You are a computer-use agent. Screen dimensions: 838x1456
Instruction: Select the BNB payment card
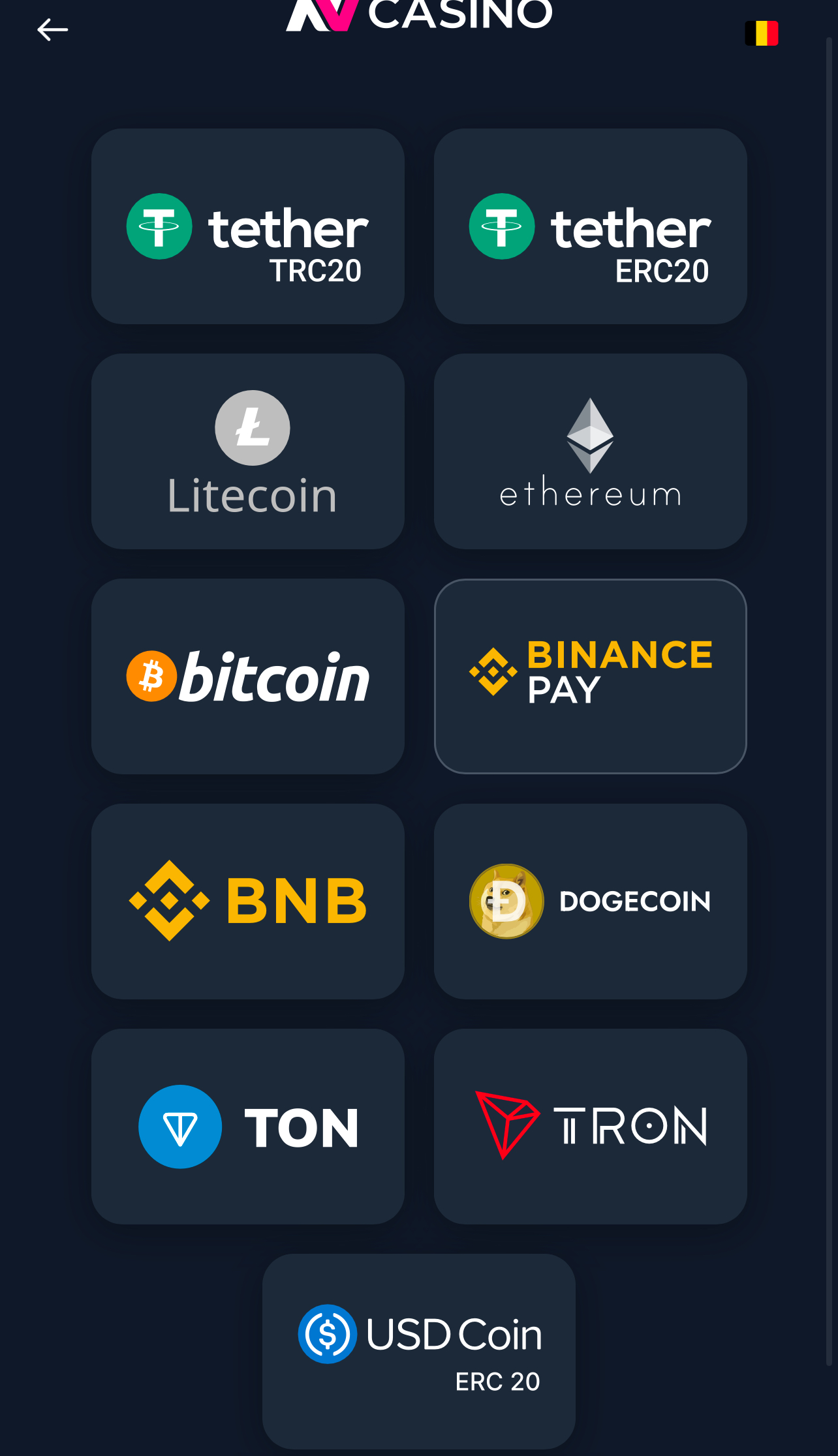click(x=248, y=902)
